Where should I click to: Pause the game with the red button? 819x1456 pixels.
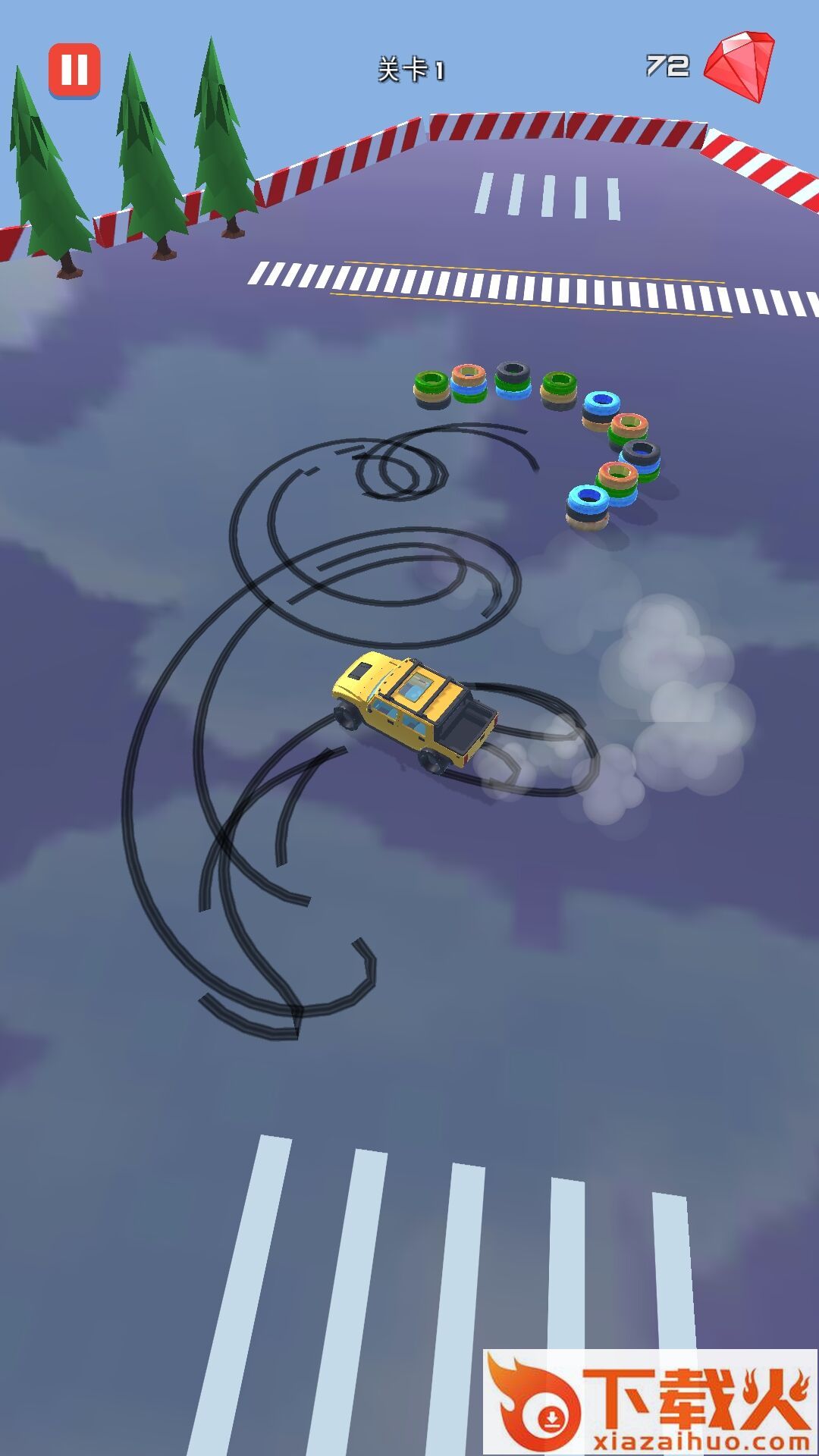(x=74, y=70)
